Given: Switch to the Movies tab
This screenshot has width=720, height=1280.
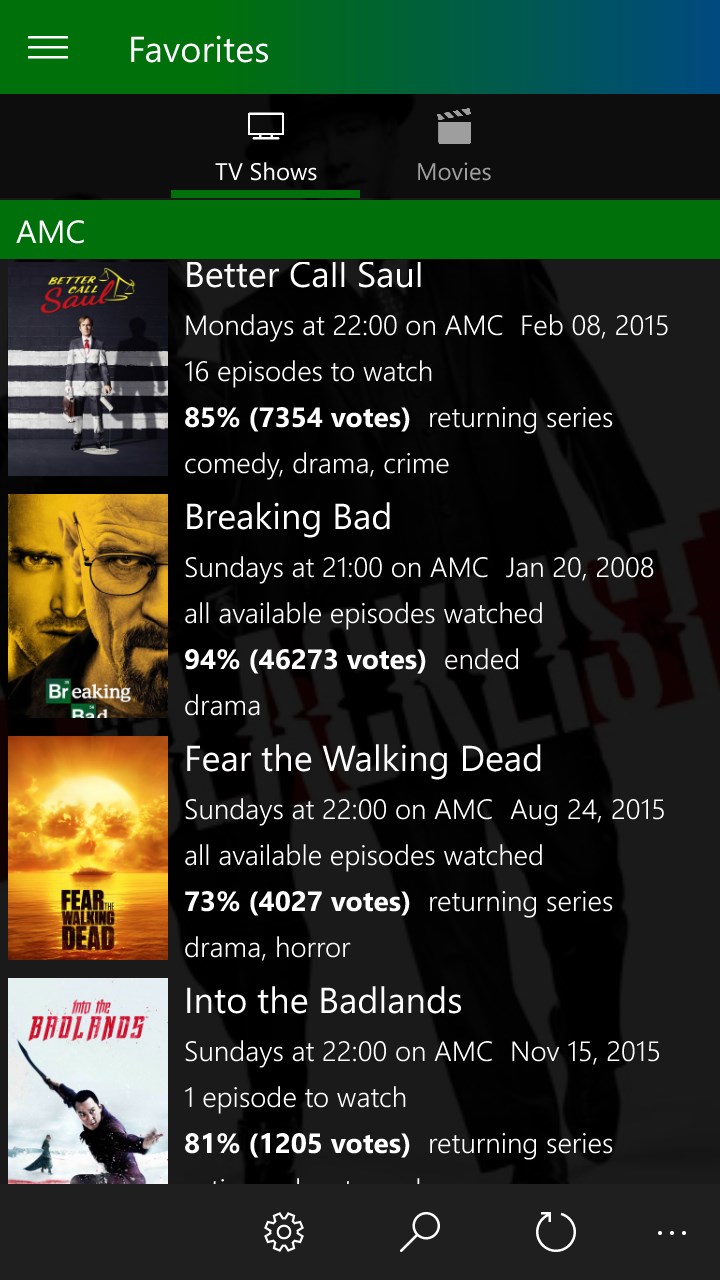Looking at the screenshot, I should tap(453, 148).
